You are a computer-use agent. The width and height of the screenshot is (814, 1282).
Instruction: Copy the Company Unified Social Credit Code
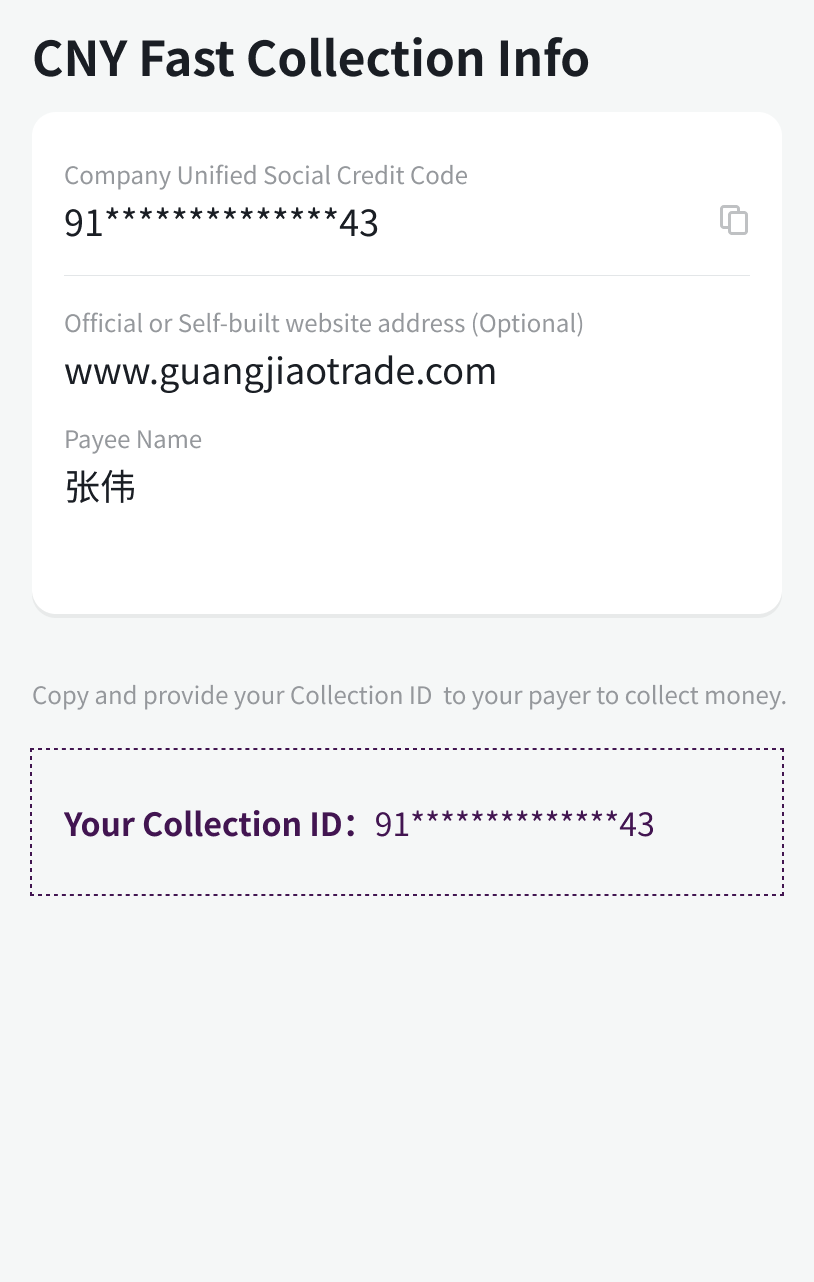coord(735,220)
